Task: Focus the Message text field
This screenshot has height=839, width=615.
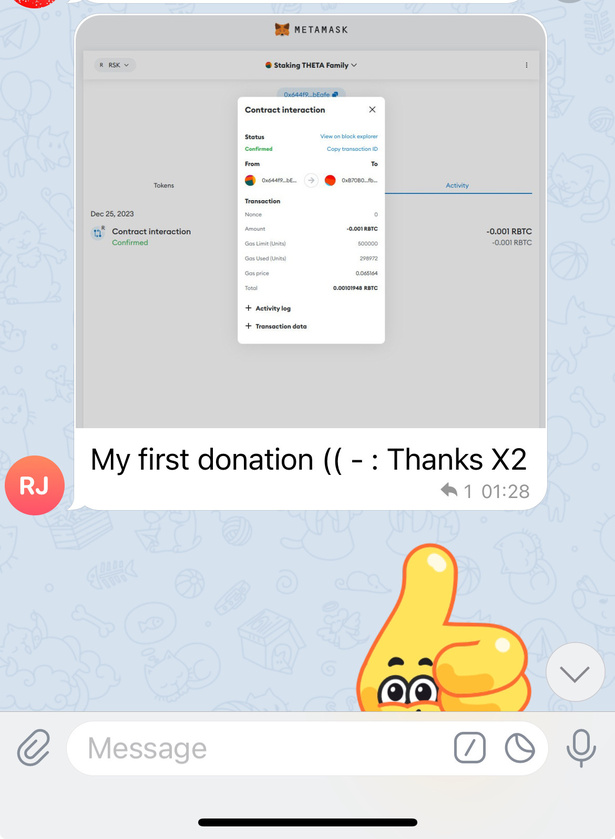Action: click(260, 748)
